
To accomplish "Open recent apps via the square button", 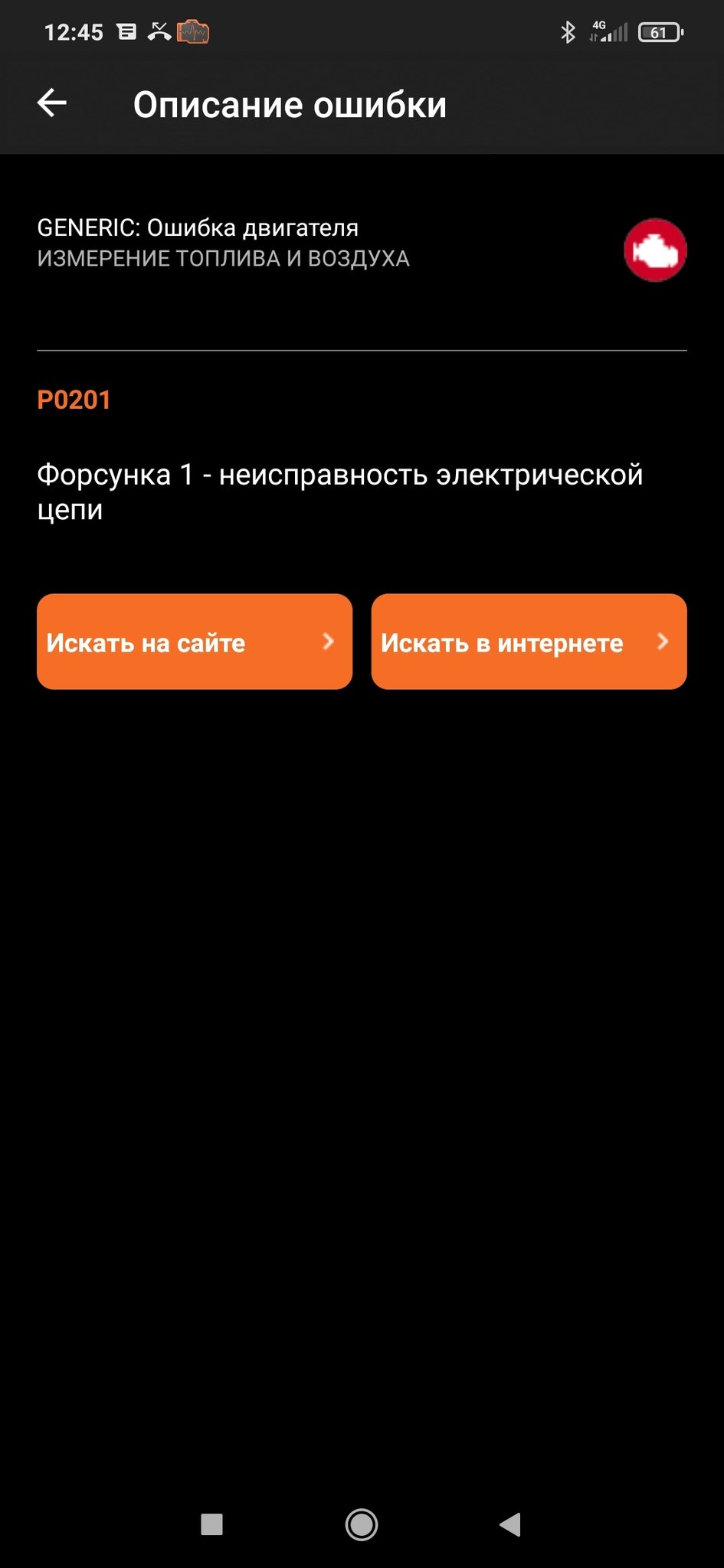I will click(211, 1524).
